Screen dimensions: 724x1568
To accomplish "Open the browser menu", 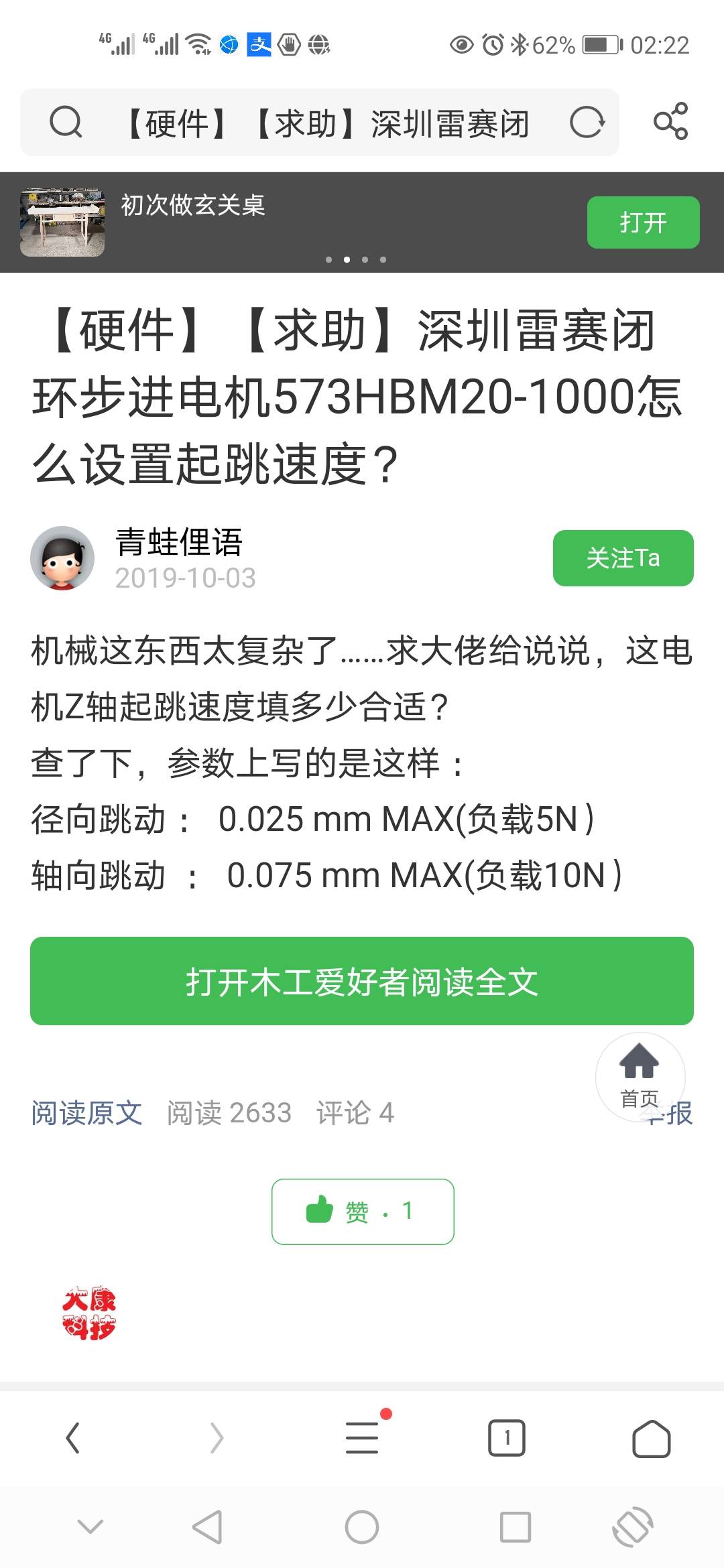I will point(363,1438).
